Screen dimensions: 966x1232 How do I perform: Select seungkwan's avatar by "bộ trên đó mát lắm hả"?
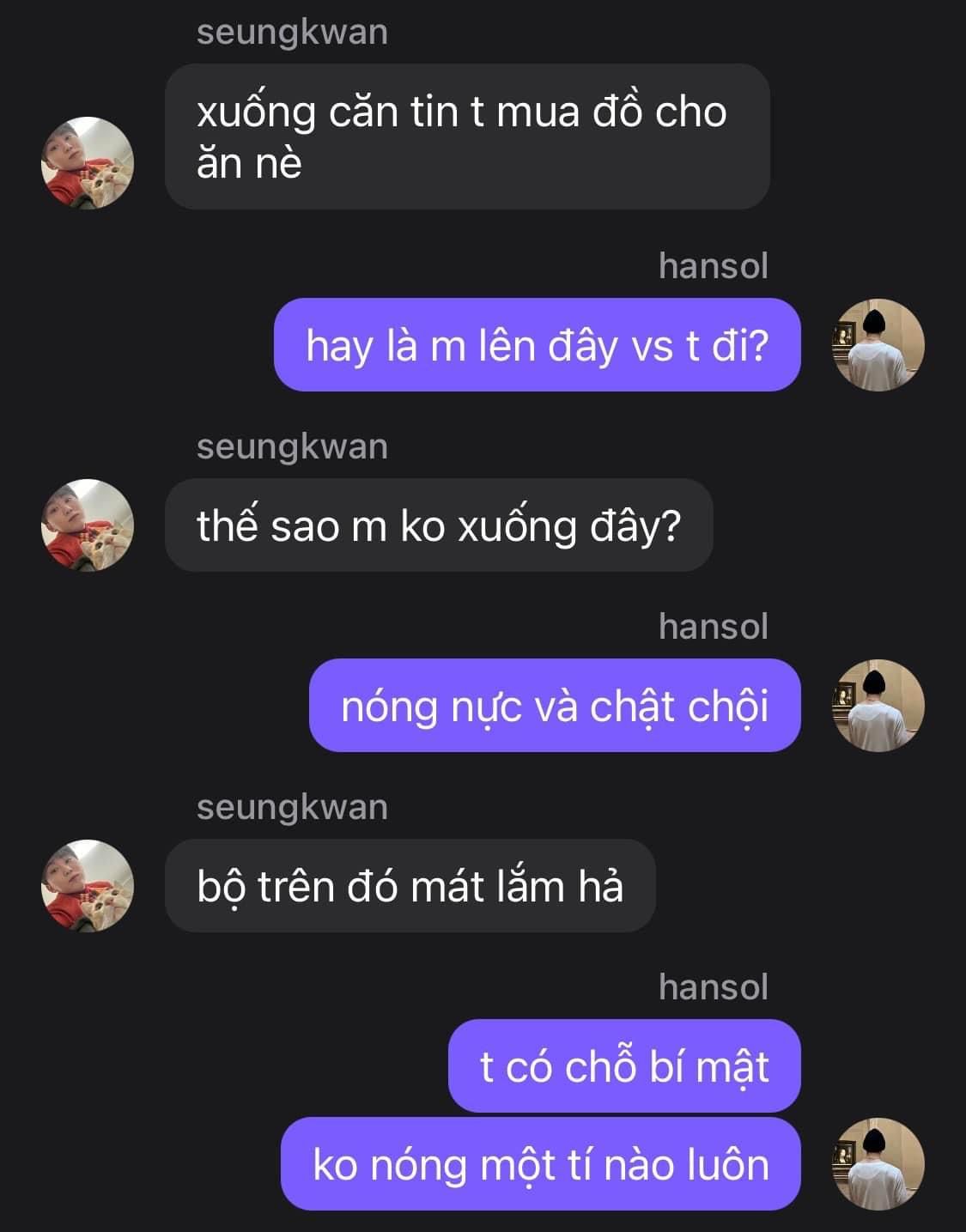pos(88,885)
